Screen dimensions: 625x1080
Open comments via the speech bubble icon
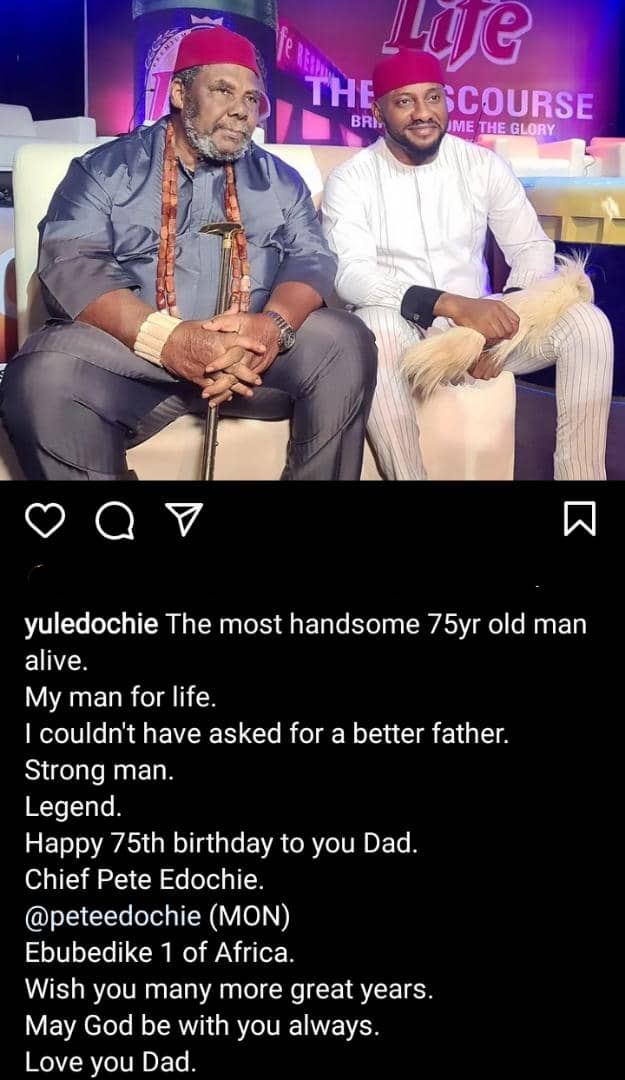tap(115, 520)
